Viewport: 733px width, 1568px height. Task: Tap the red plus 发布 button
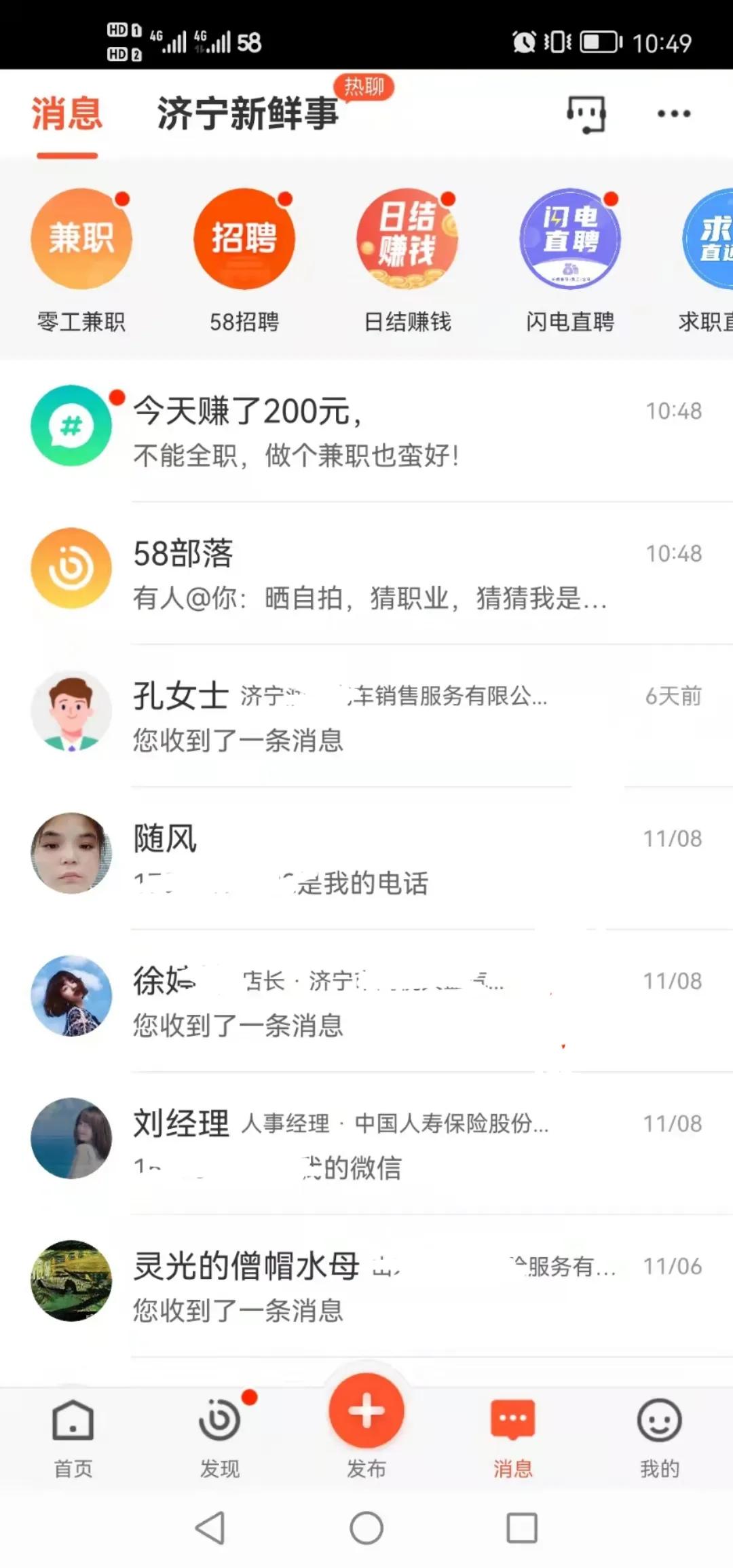[366, 1412]
